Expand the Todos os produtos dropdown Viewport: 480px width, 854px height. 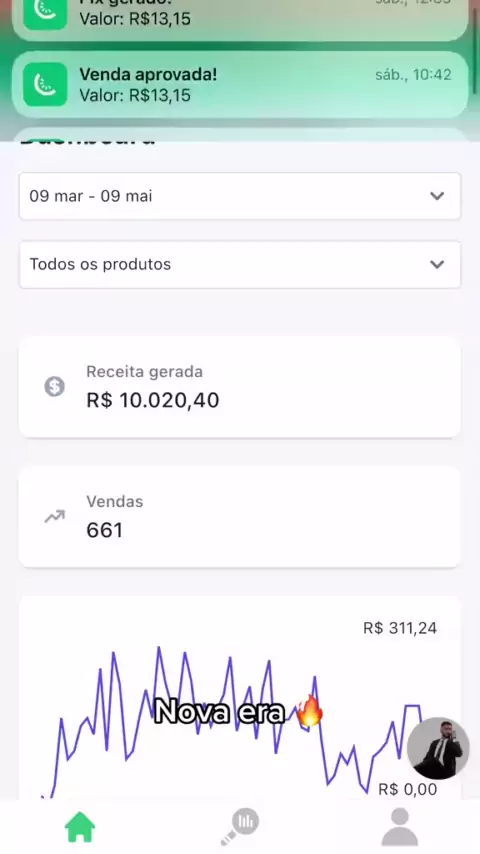240,265
